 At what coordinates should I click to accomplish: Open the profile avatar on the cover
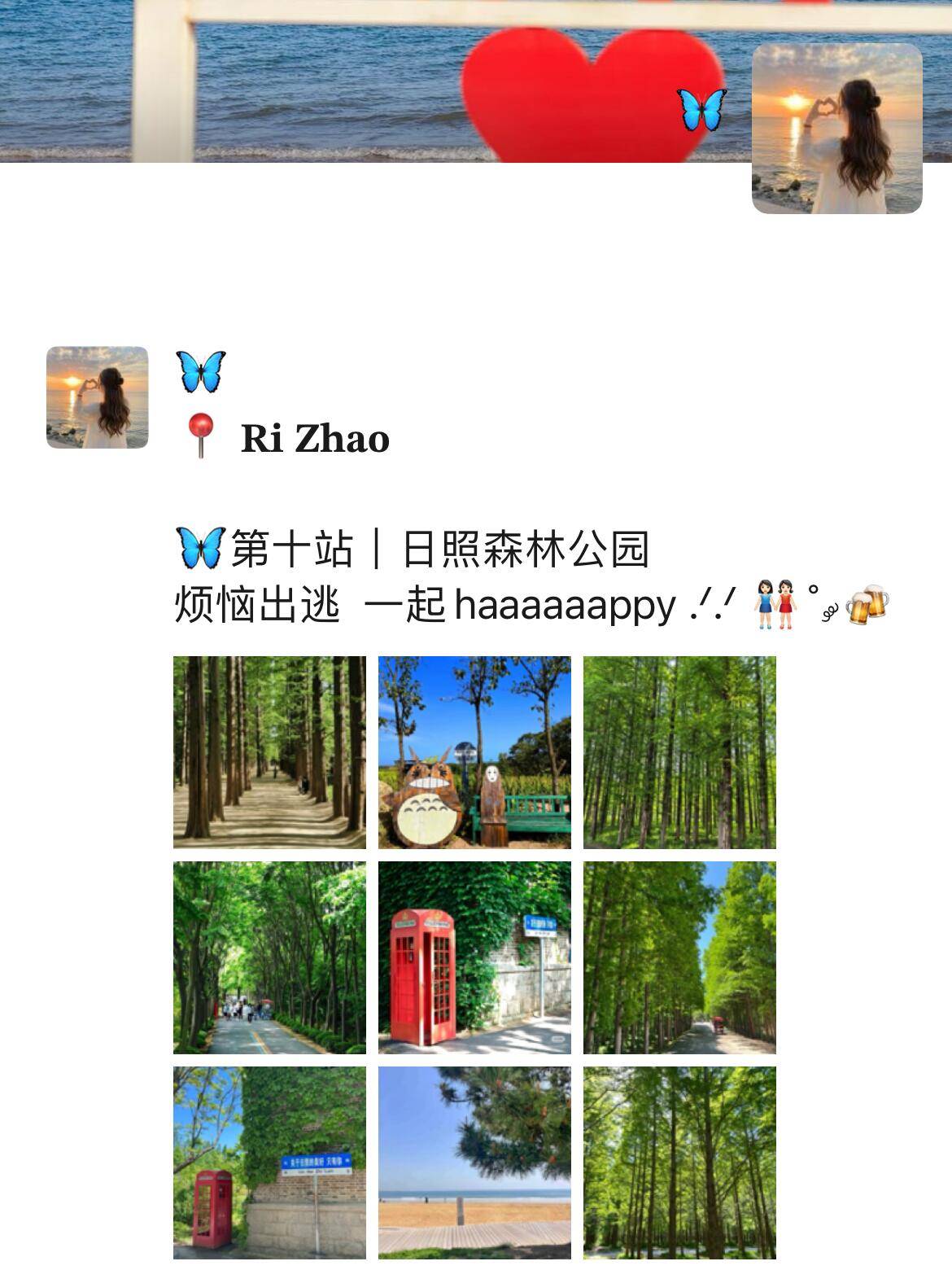coord(836,129)
